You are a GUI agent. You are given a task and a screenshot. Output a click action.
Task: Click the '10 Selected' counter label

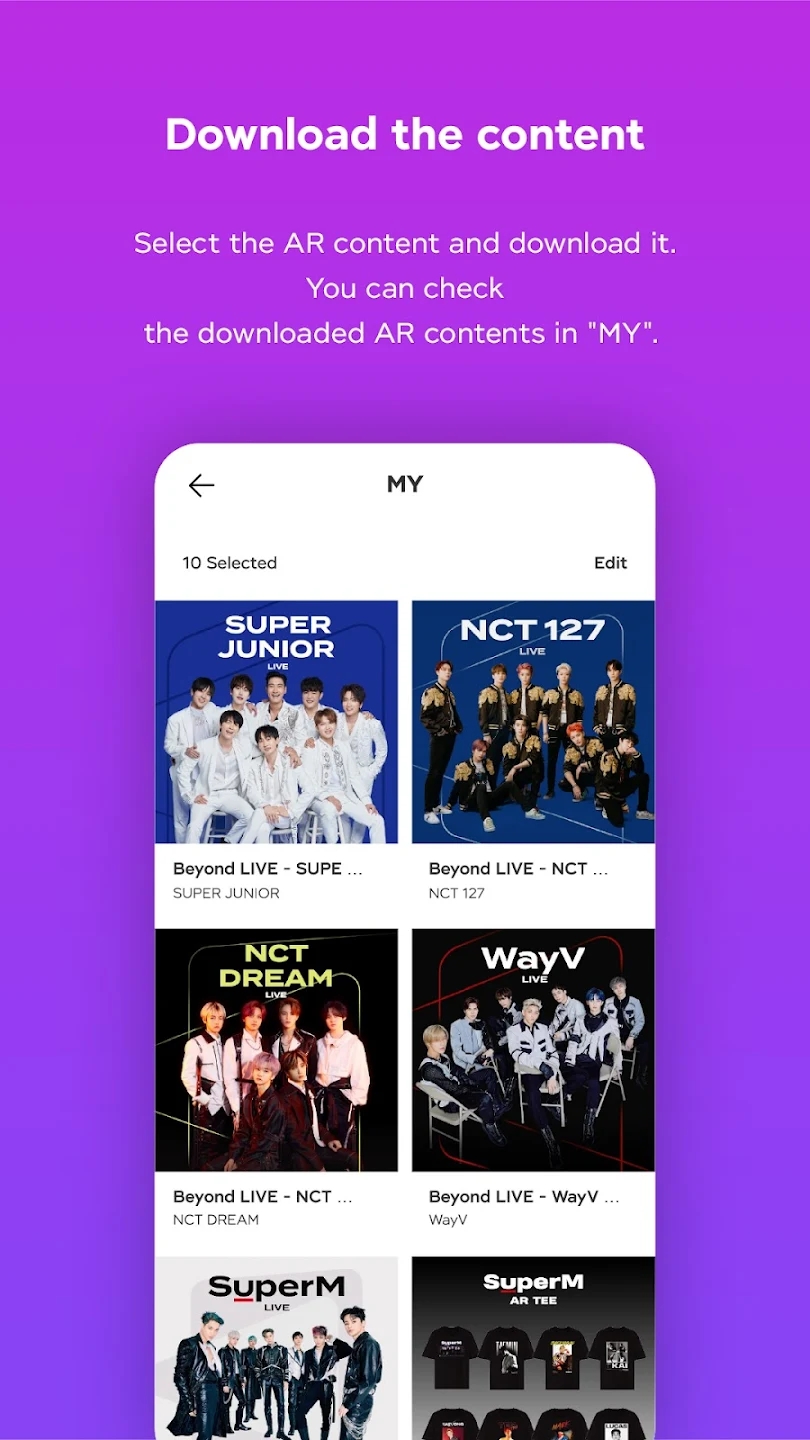(x=229, y=563)
